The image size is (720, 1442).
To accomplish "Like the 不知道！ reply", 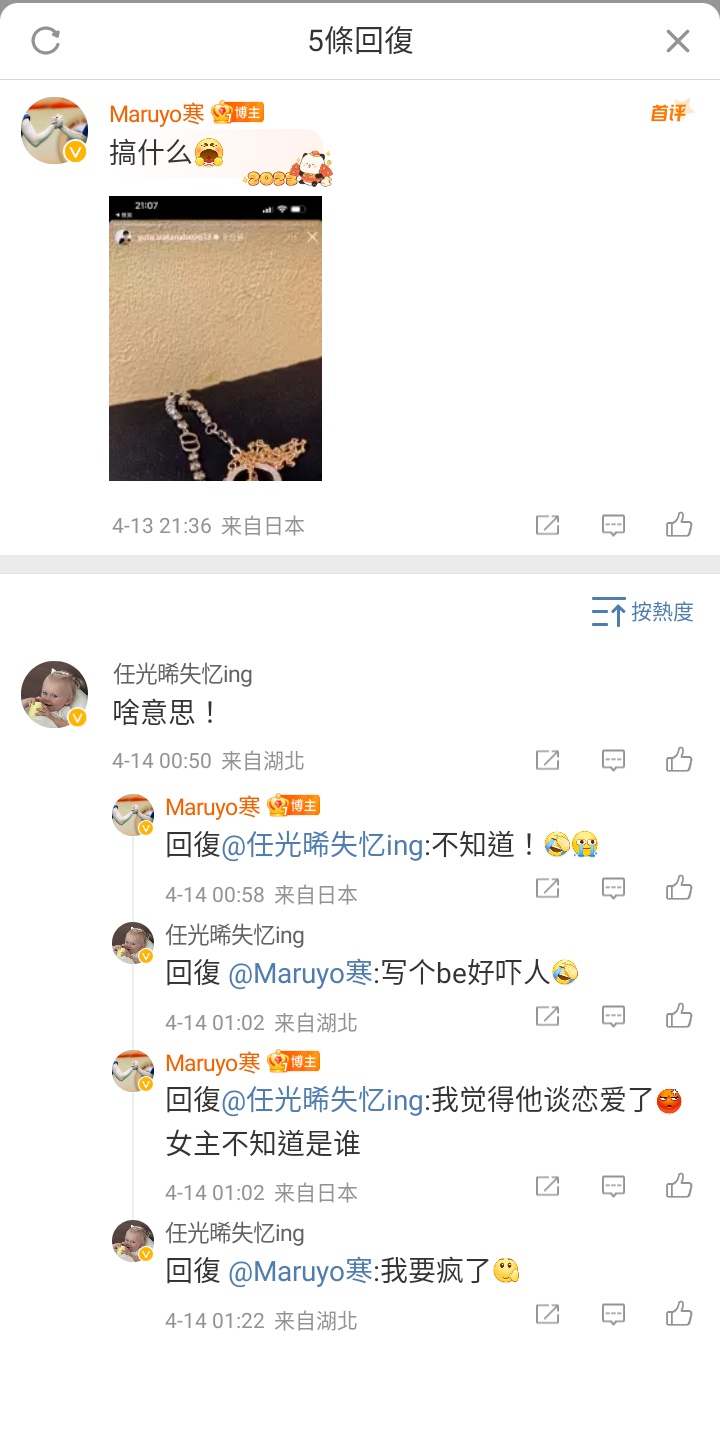I will pyautogui.click(x=679, y=888).
